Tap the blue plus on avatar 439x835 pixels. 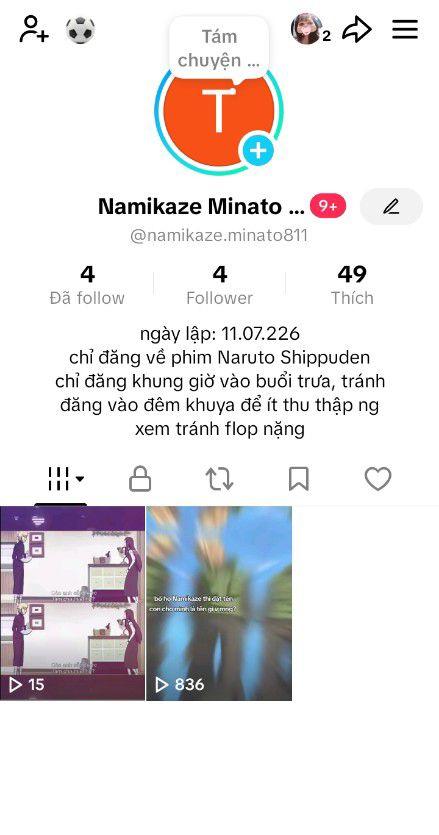(x=258, y=151)
